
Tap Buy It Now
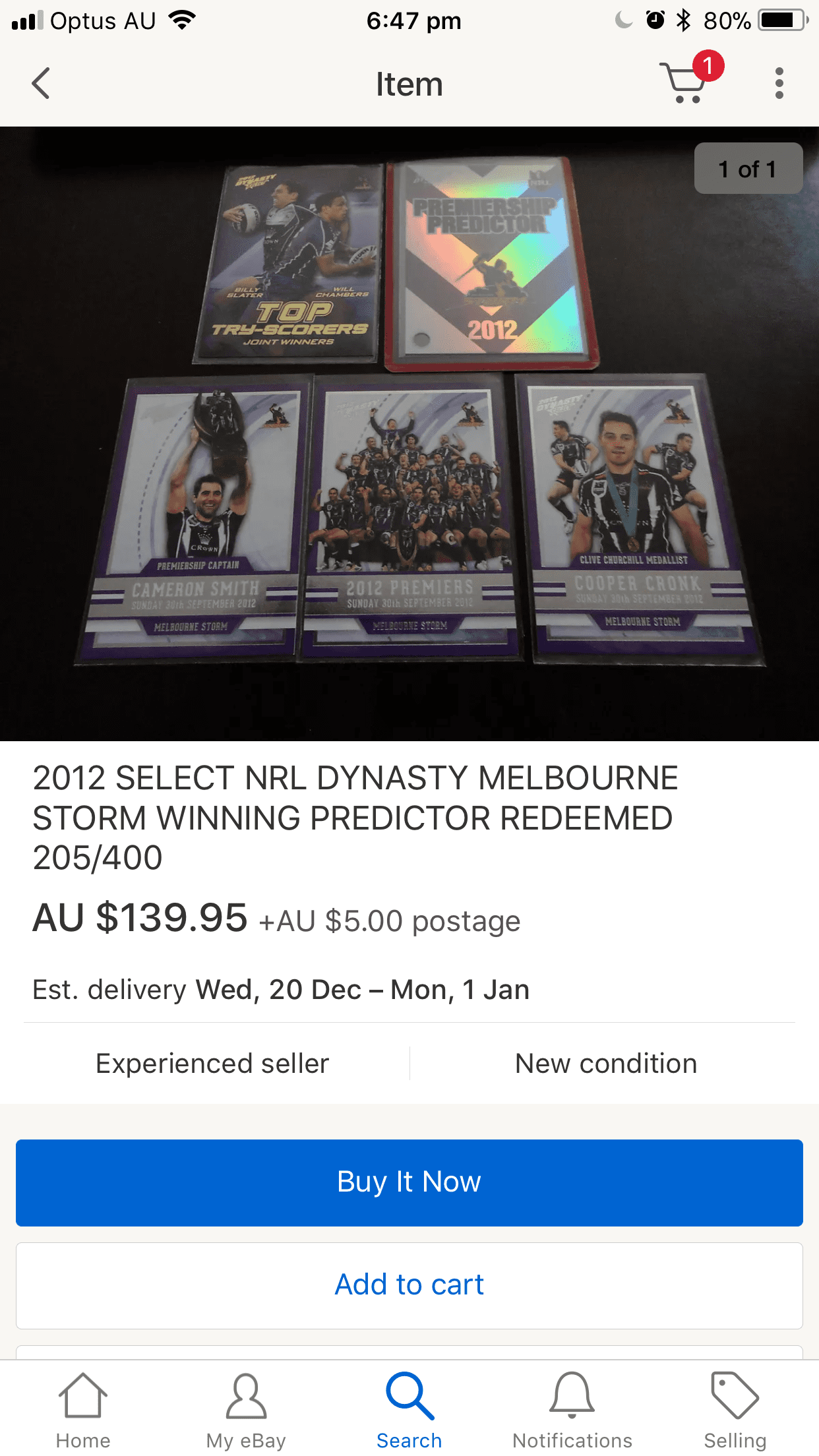tap(409, 1182)
